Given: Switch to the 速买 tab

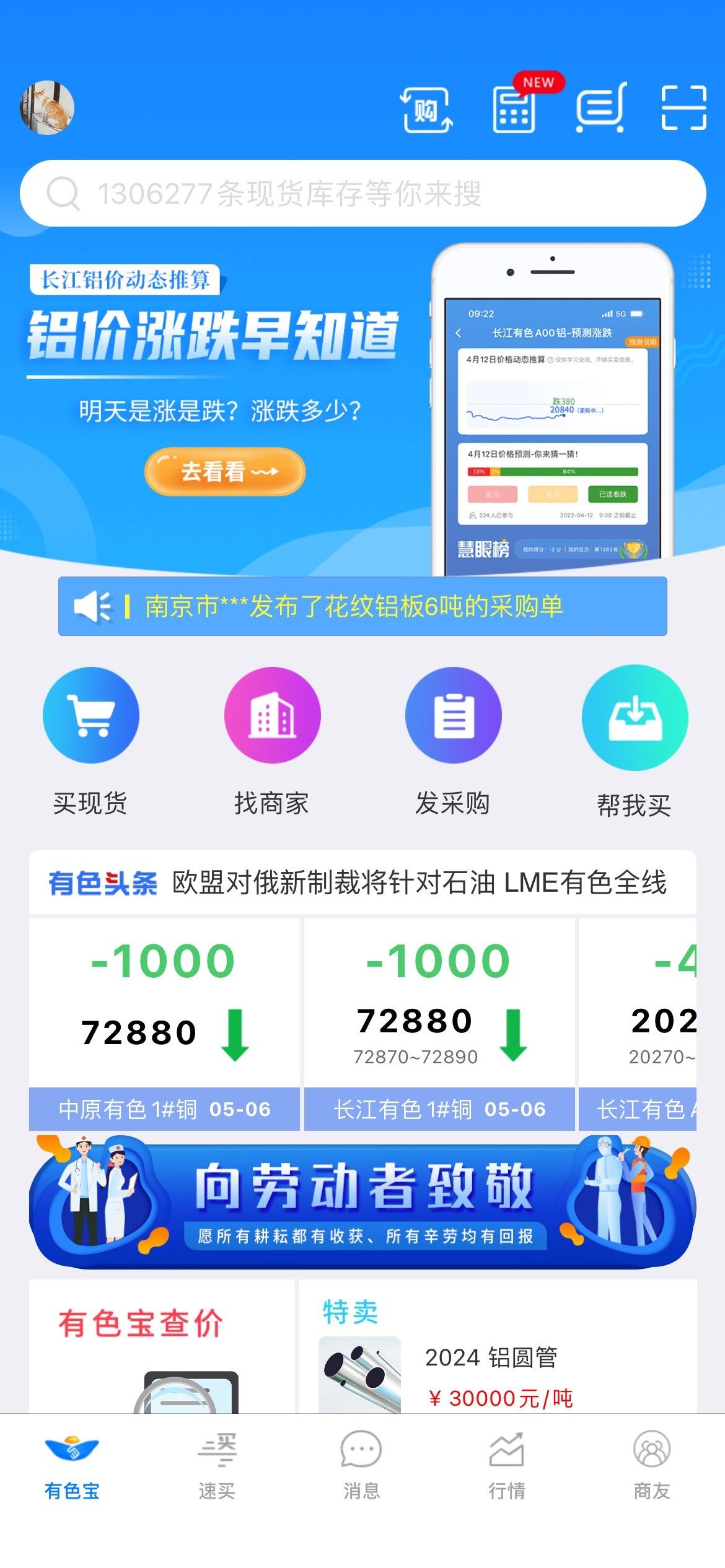Looking at the screenshot, I should point(217,1466).
